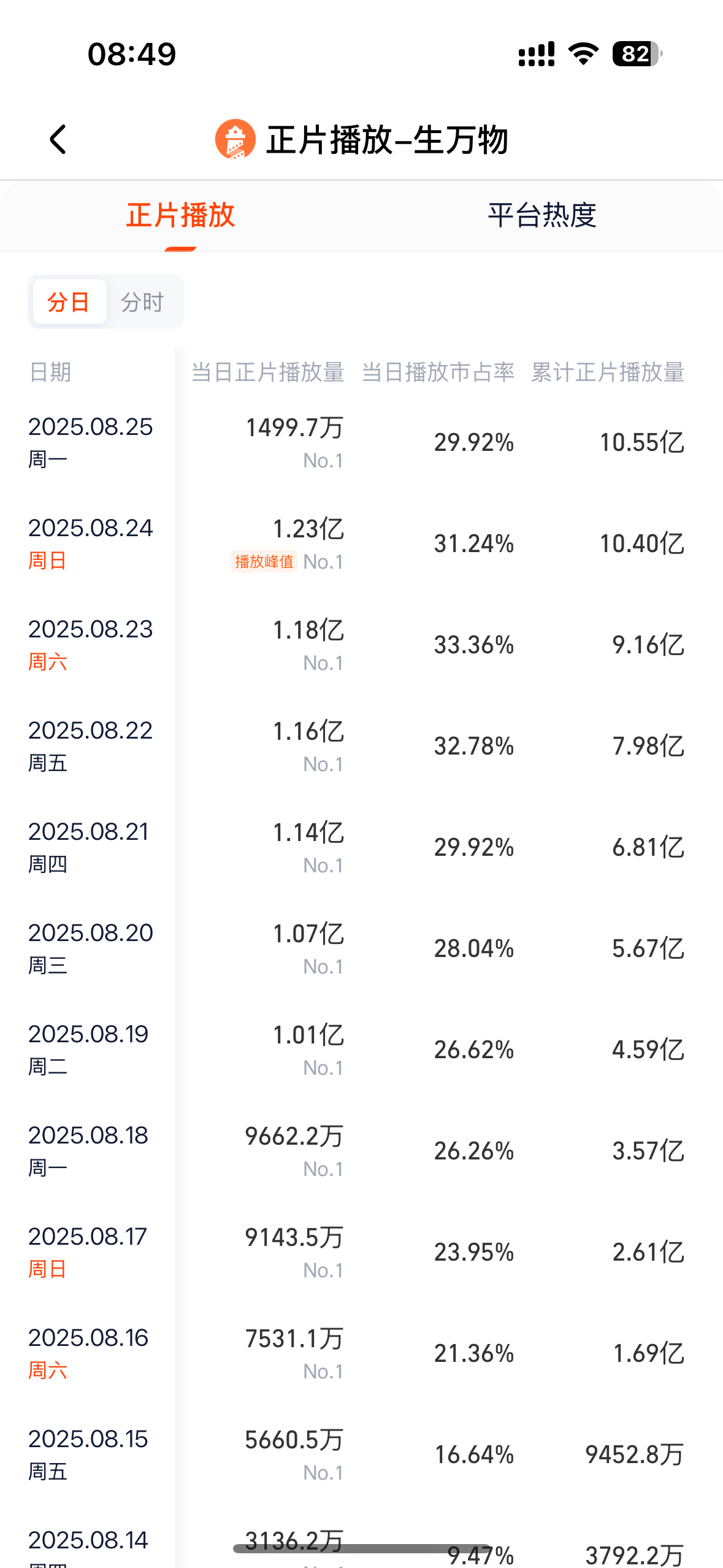Screen dimensions: 723x1568
Task: Select the 正片播放 tab
Action: tap(180, 215)
